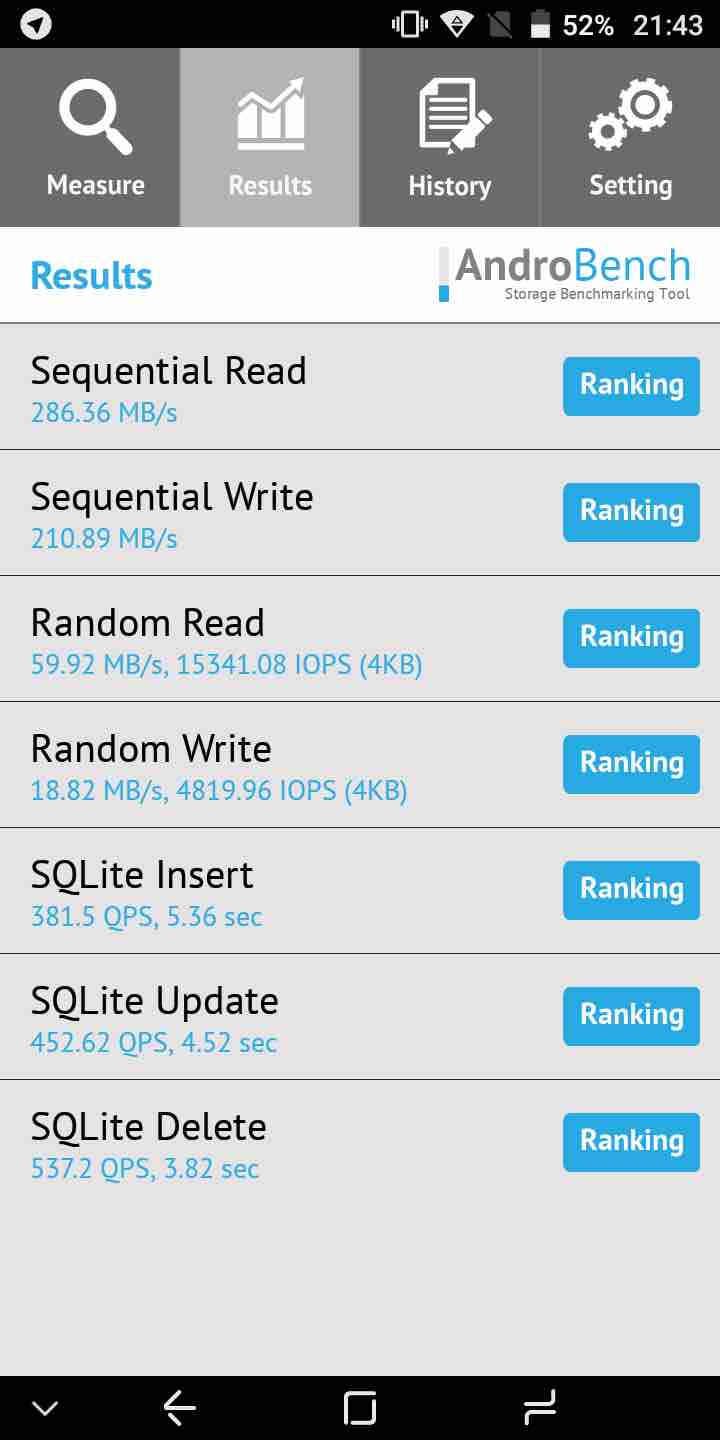Switch to the Measure tab
Viewport: 720px width, 1440px height.
pyautogui.click(x=95, y=138)
